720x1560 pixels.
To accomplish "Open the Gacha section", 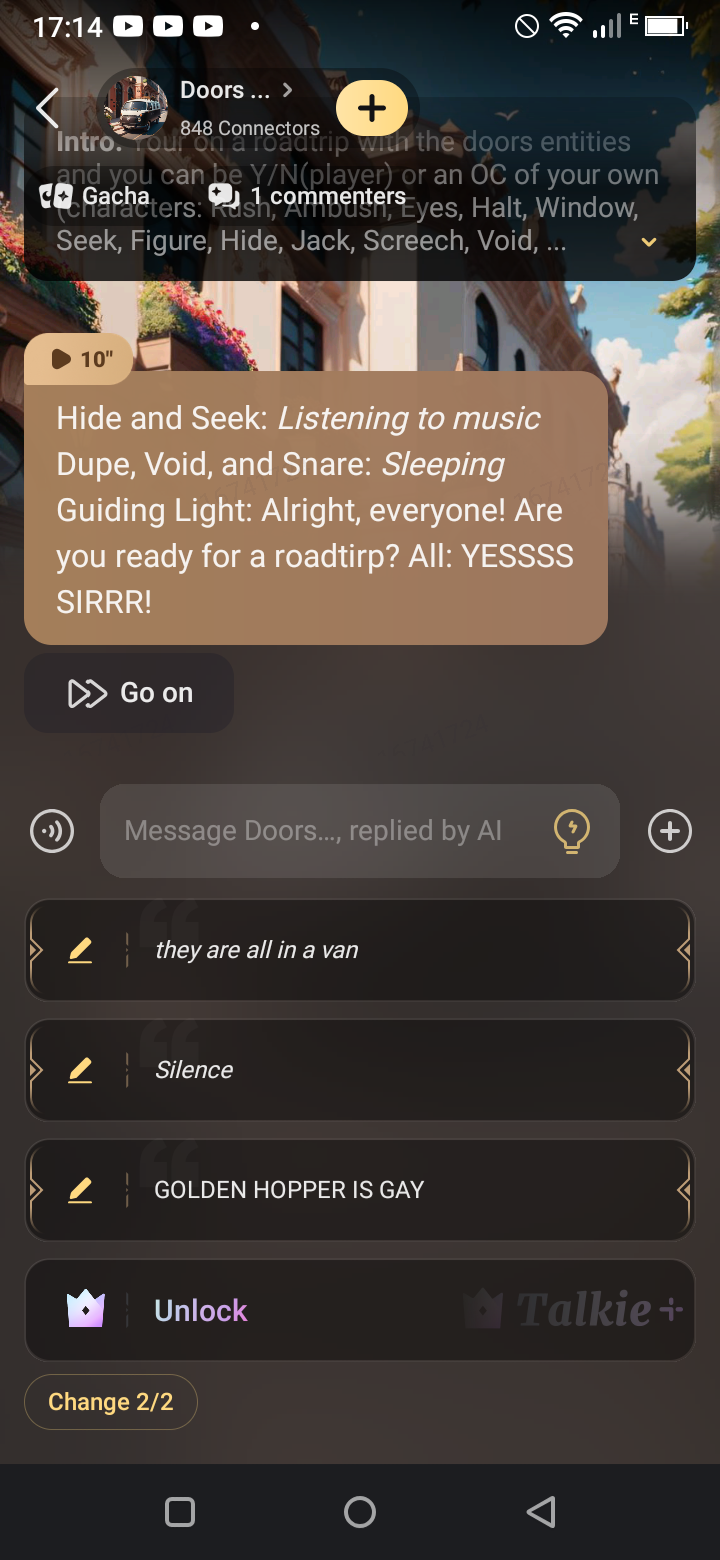I will point(95,196).
